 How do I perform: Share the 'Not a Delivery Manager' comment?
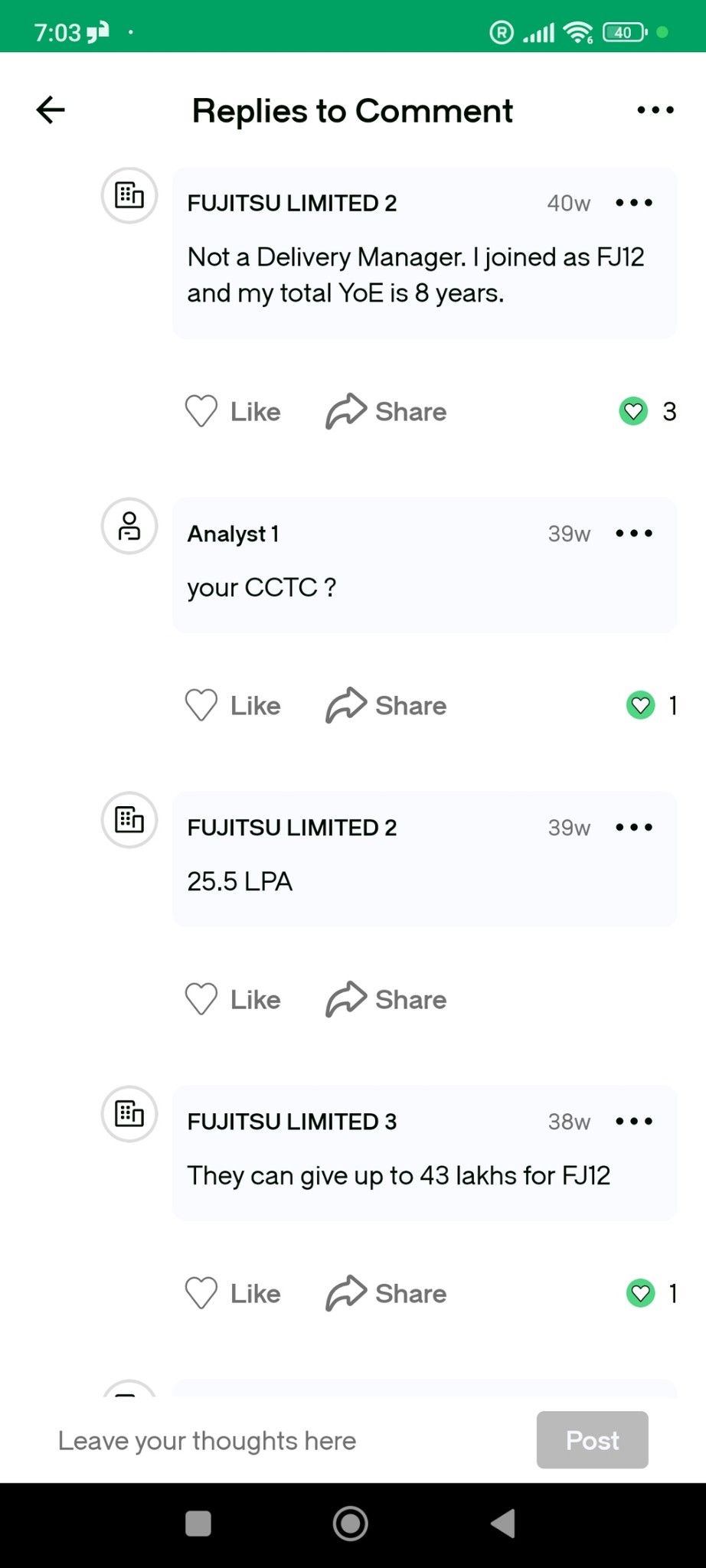coord(386,412)
